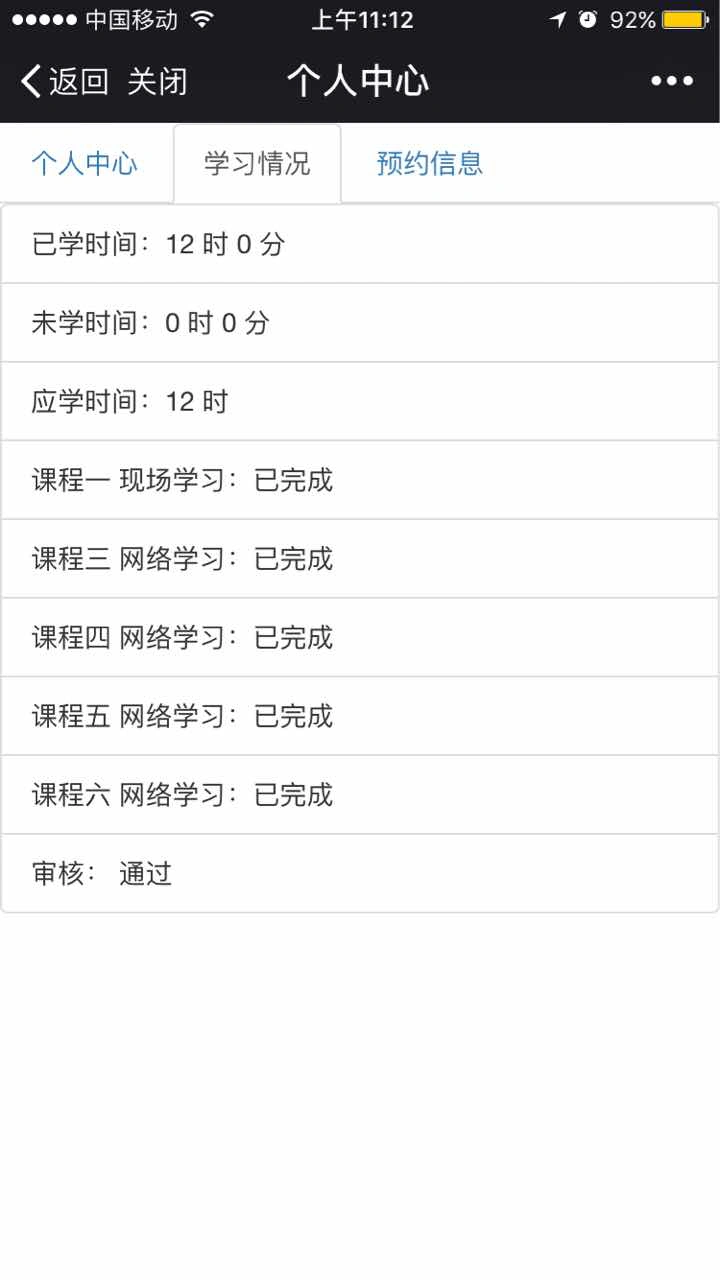The image size is (720, 1280).
Task: Switch to the 预约信息 tab
Action: click(x=430, y=164)
